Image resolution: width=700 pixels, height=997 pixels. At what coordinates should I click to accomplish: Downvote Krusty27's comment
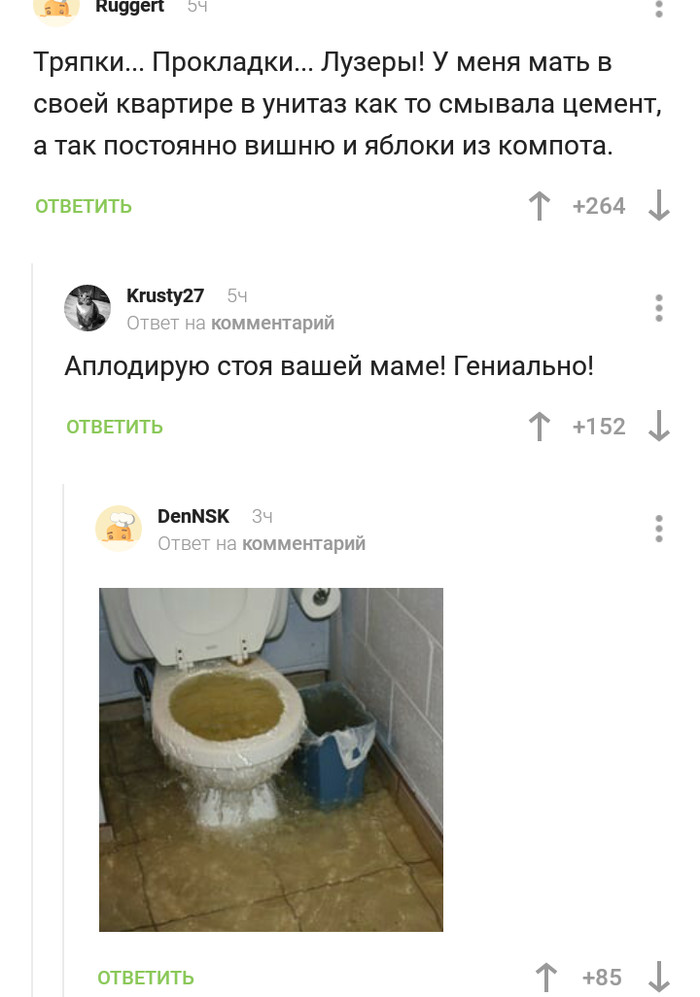tap(658, 427)
